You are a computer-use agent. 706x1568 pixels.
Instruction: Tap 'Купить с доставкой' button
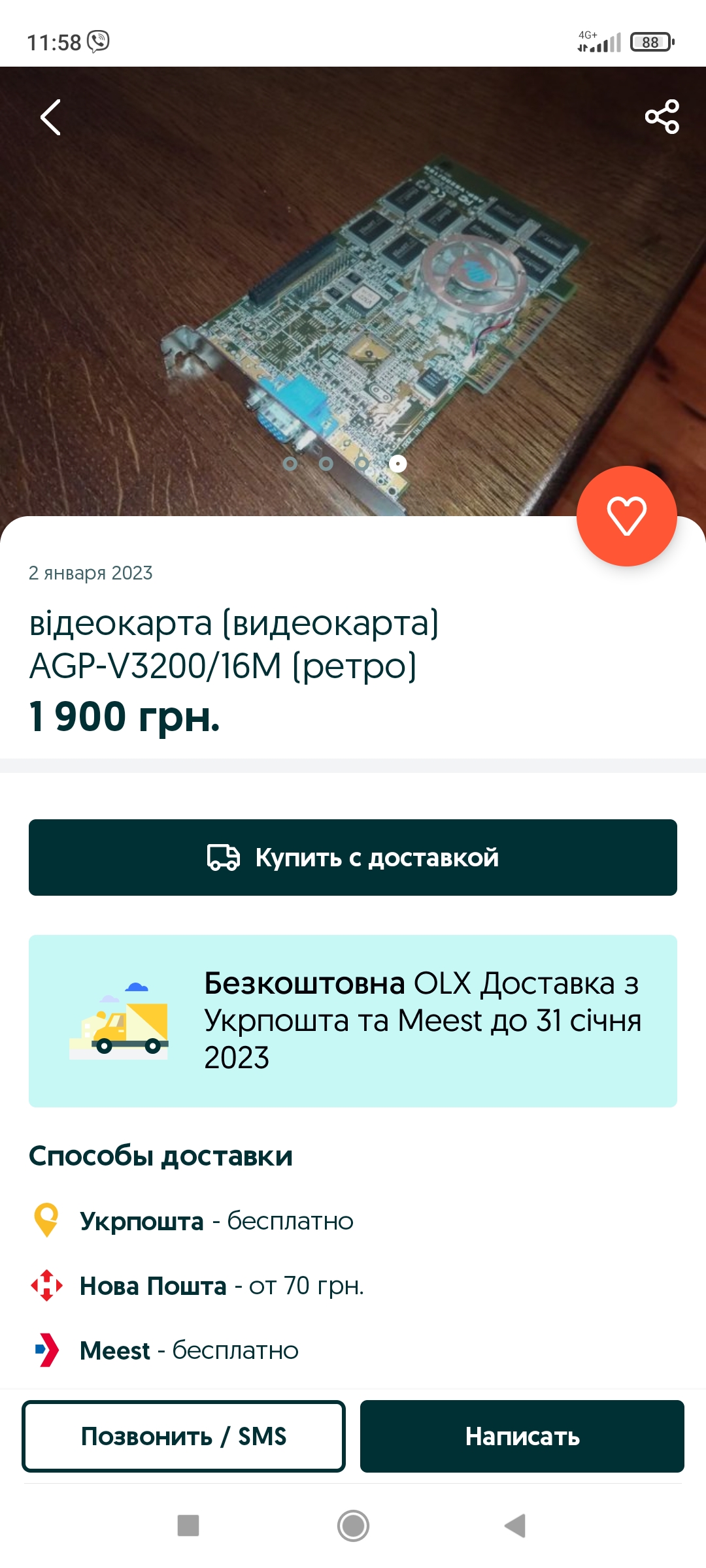coord(353,857)
